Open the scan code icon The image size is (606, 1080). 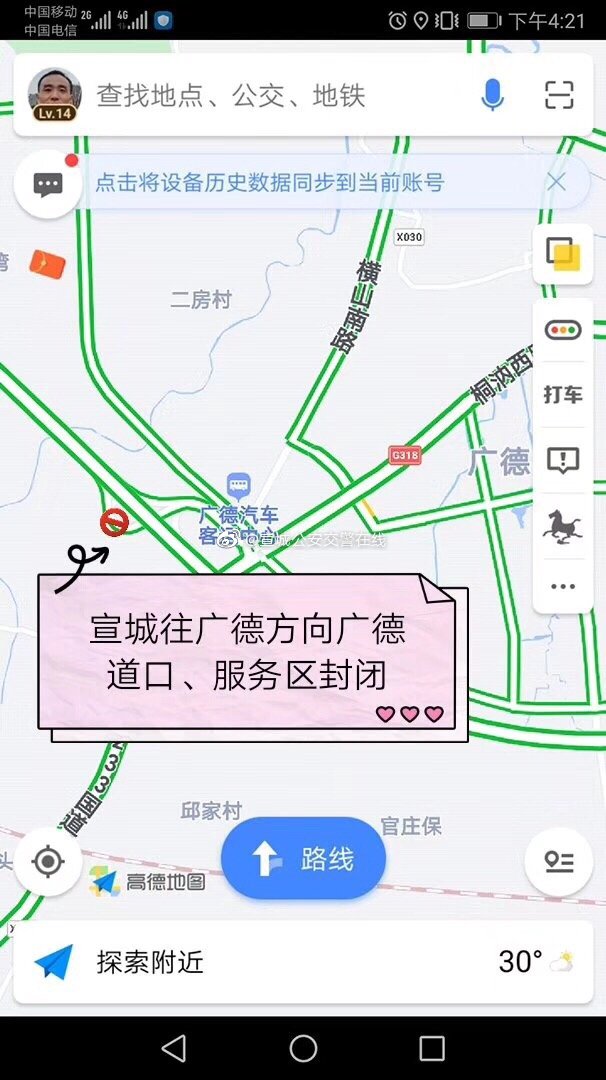(559, 96)
